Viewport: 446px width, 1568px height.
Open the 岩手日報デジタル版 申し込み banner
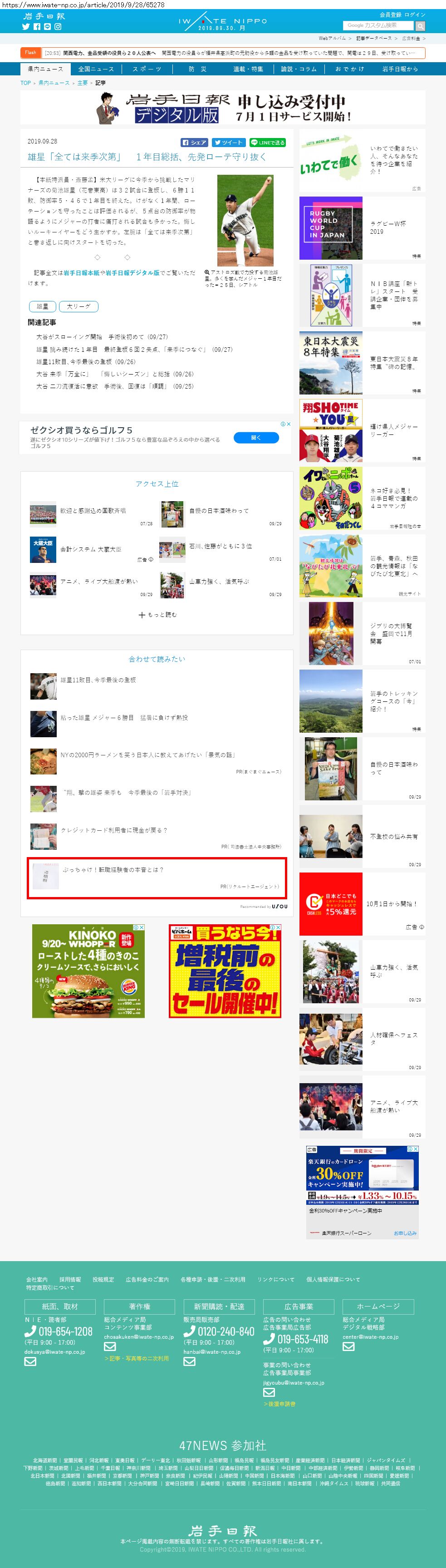click(223, 108)
